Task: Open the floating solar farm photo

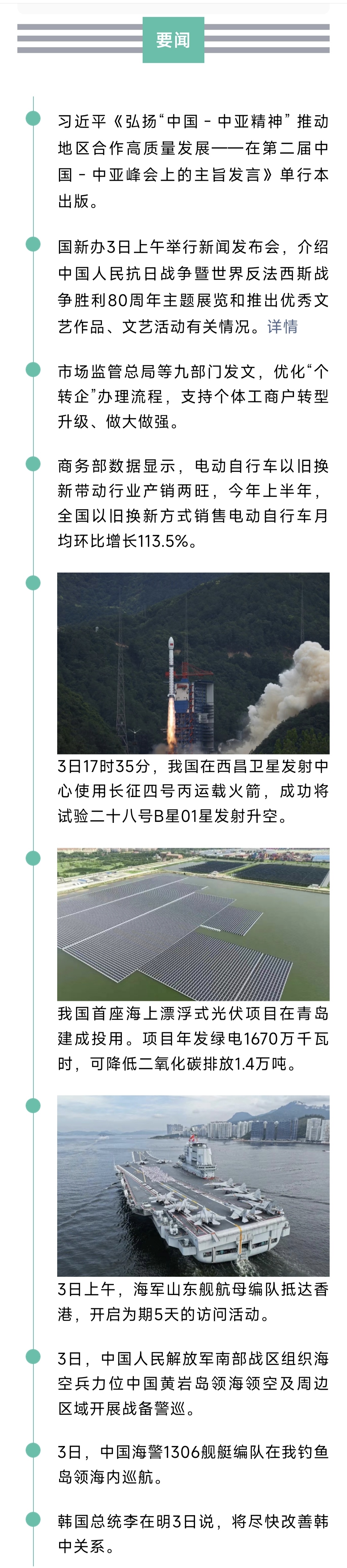Action: tap(193, 924)
